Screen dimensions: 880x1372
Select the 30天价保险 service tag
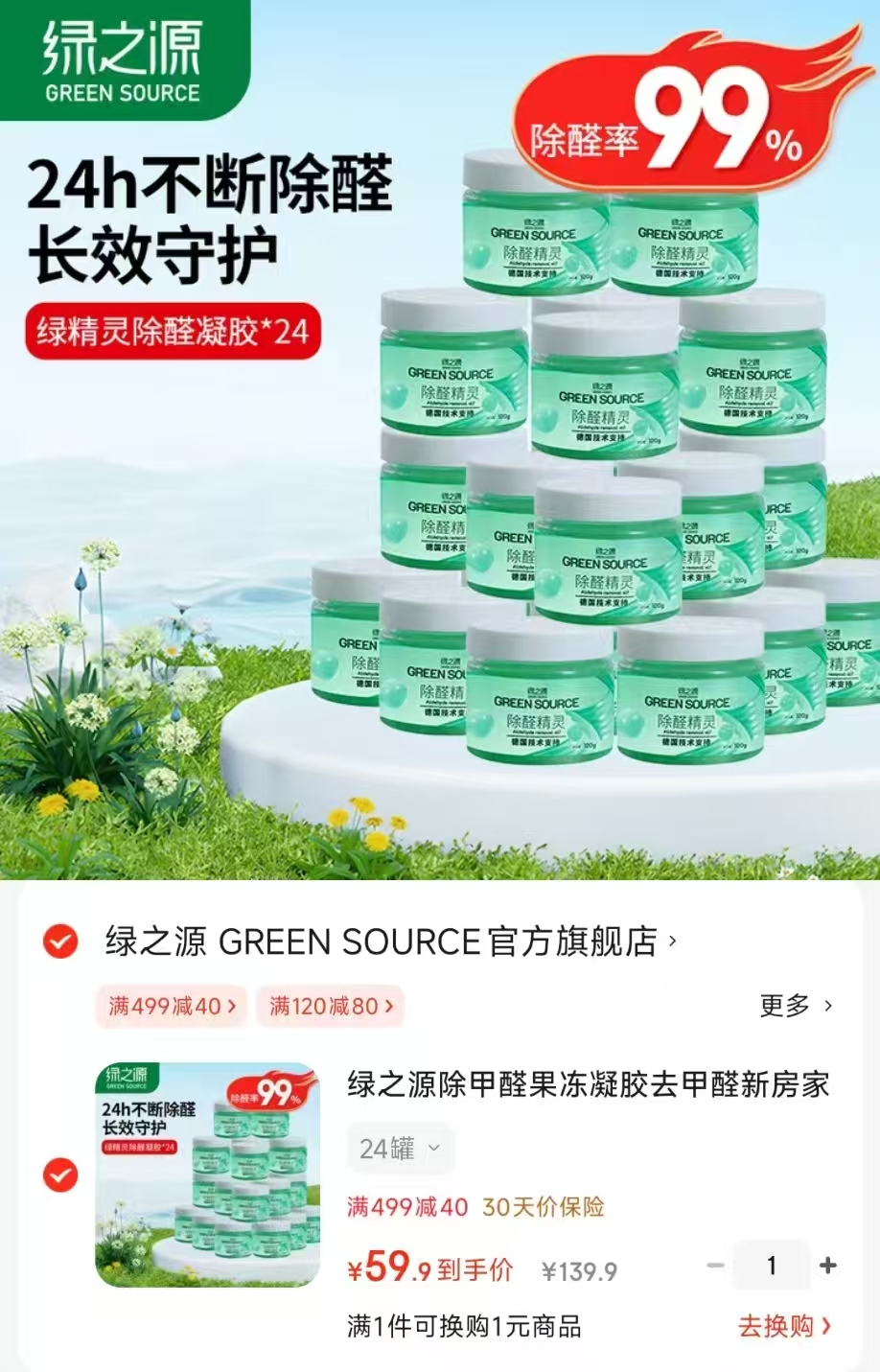pos(544,1208)
